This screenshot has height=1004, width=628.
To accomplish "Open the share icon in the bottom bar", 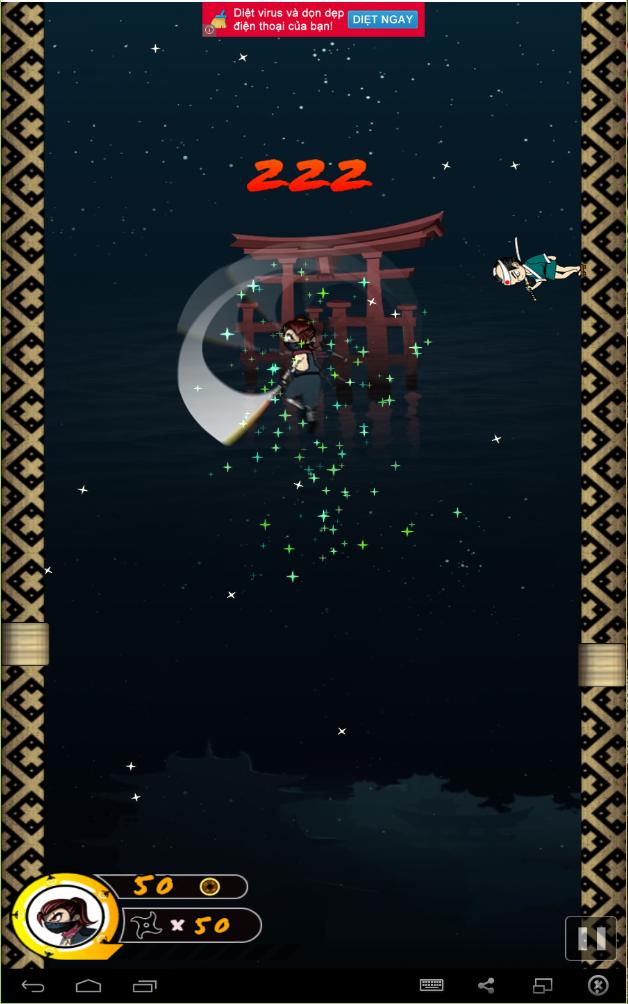I will (486, 986).
